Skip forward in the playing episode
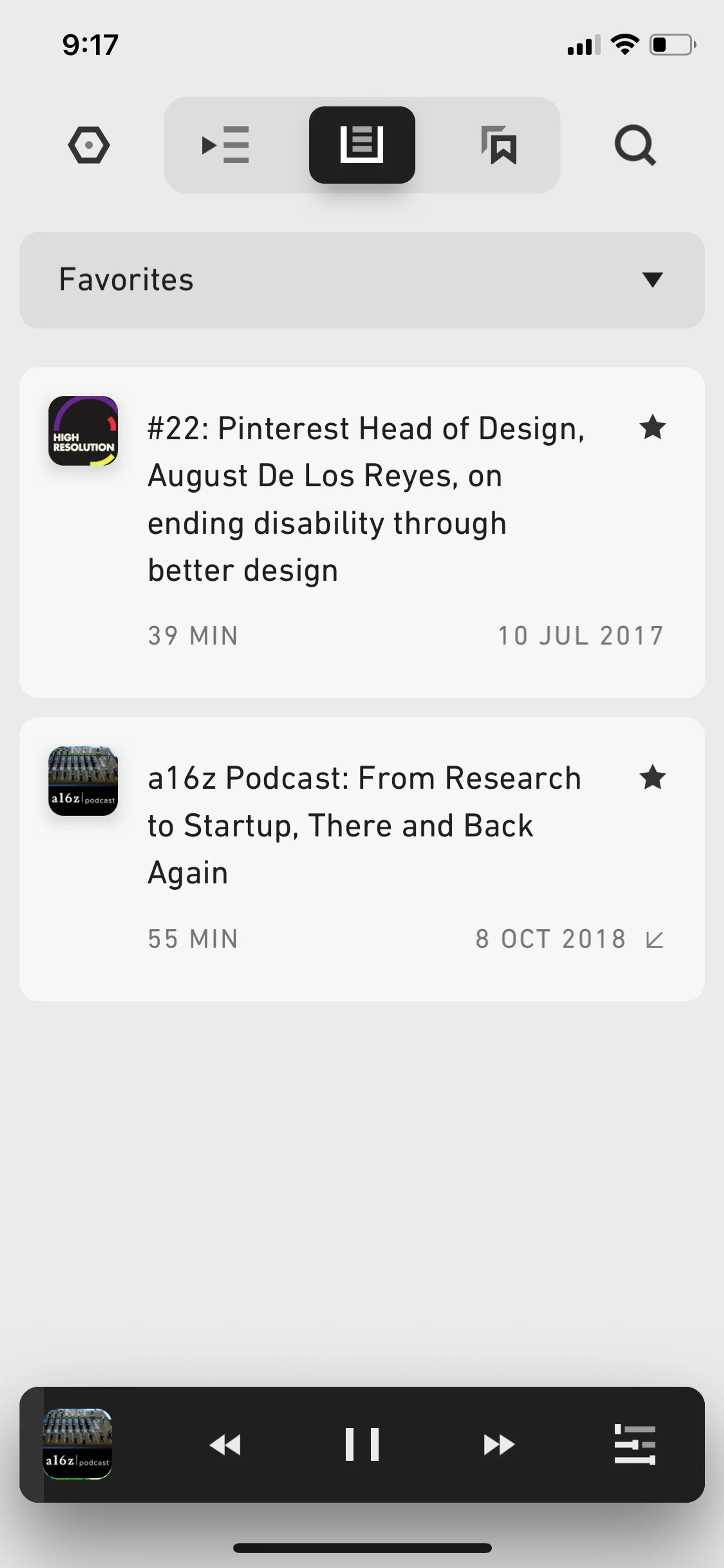The width and height of the screenshot is (724, 1568). coord(498,1443)
